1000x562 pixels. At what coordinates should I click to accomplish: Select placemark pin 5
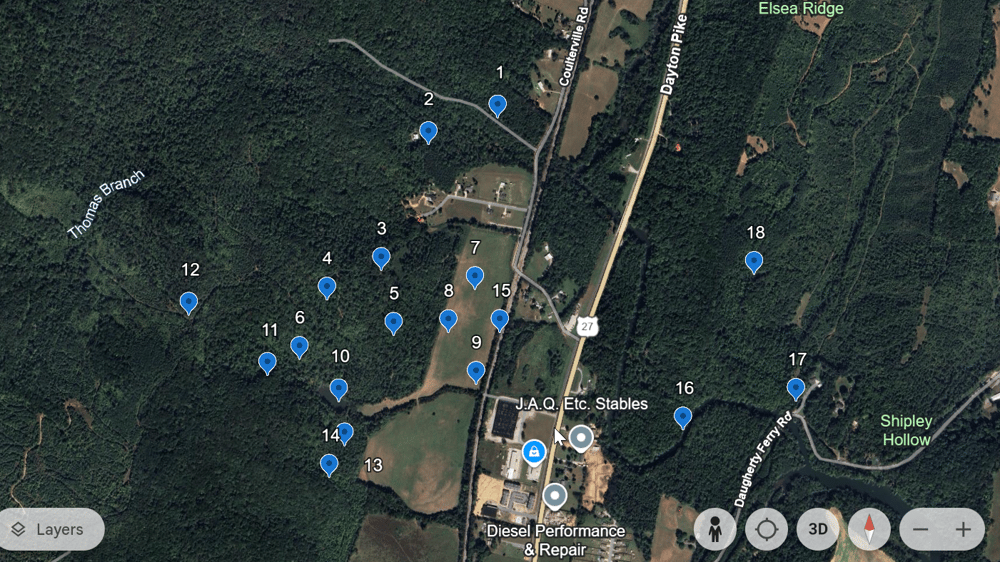(394, 321)
